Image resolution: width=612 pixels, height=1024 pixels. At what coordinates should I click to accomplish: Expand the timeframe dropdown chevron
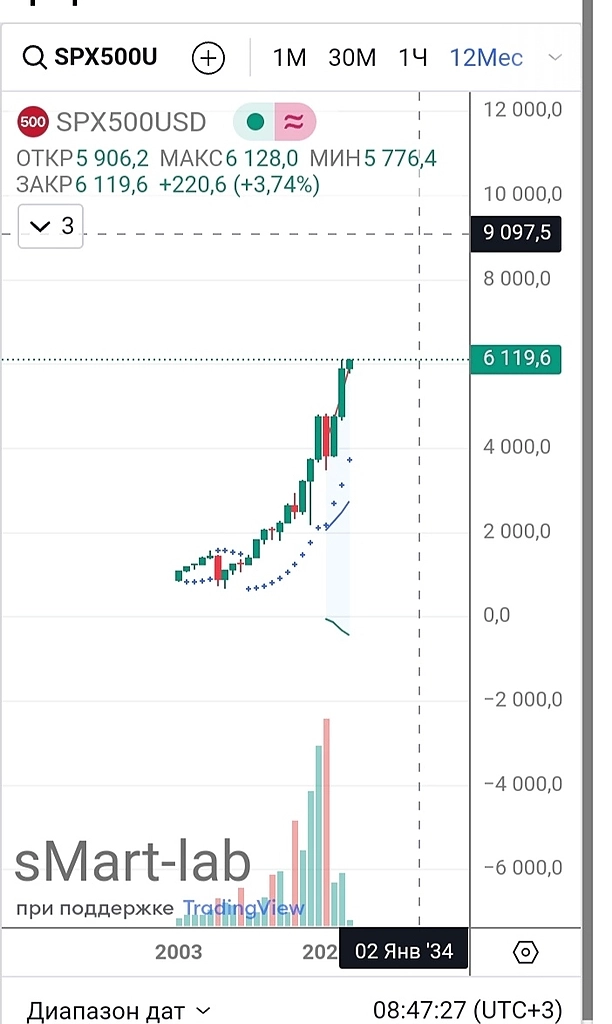(555, 58)
